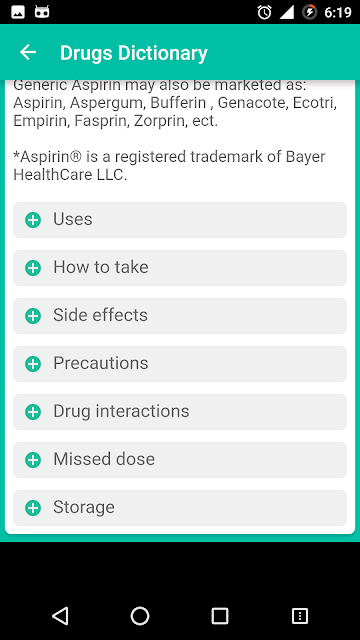This screenshot has width=360, height=640.
Task: Open the Side effects section
Action: (180, 316)
